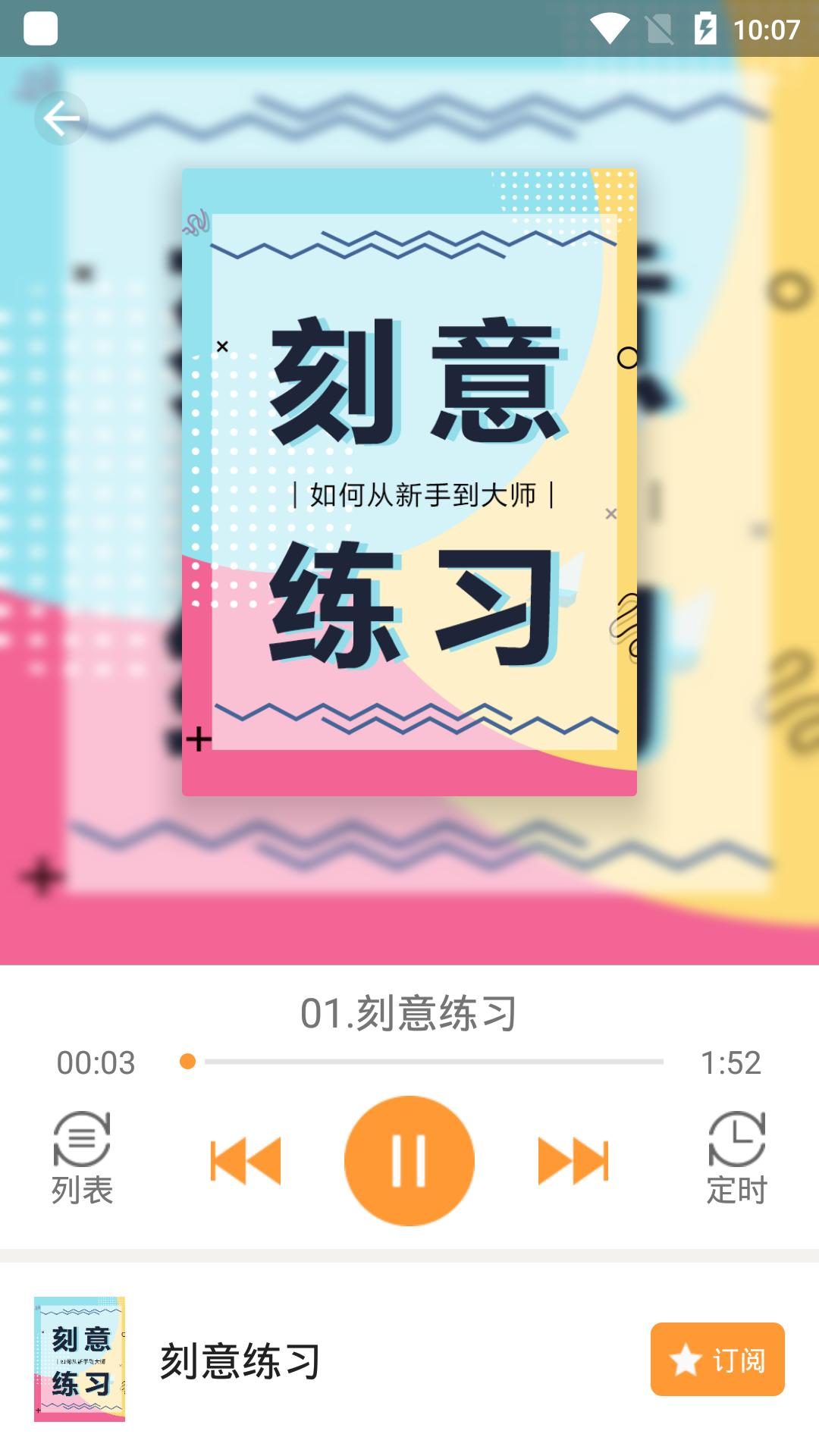This screenshot has height=1456, width=819.
Task: Skip to the next track
Action: (x=574, y=1159)
